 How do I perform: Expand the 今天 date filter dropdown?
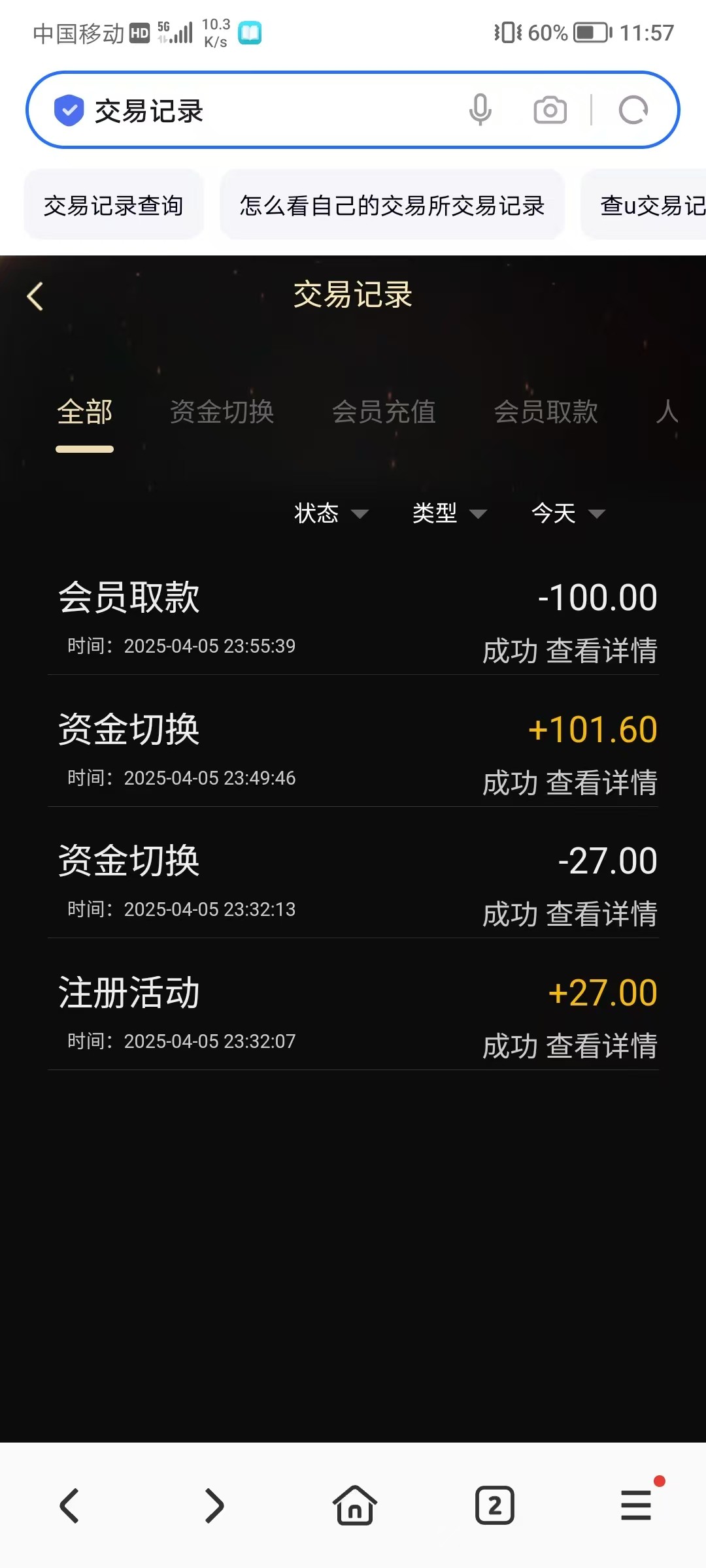pos(568,513)
